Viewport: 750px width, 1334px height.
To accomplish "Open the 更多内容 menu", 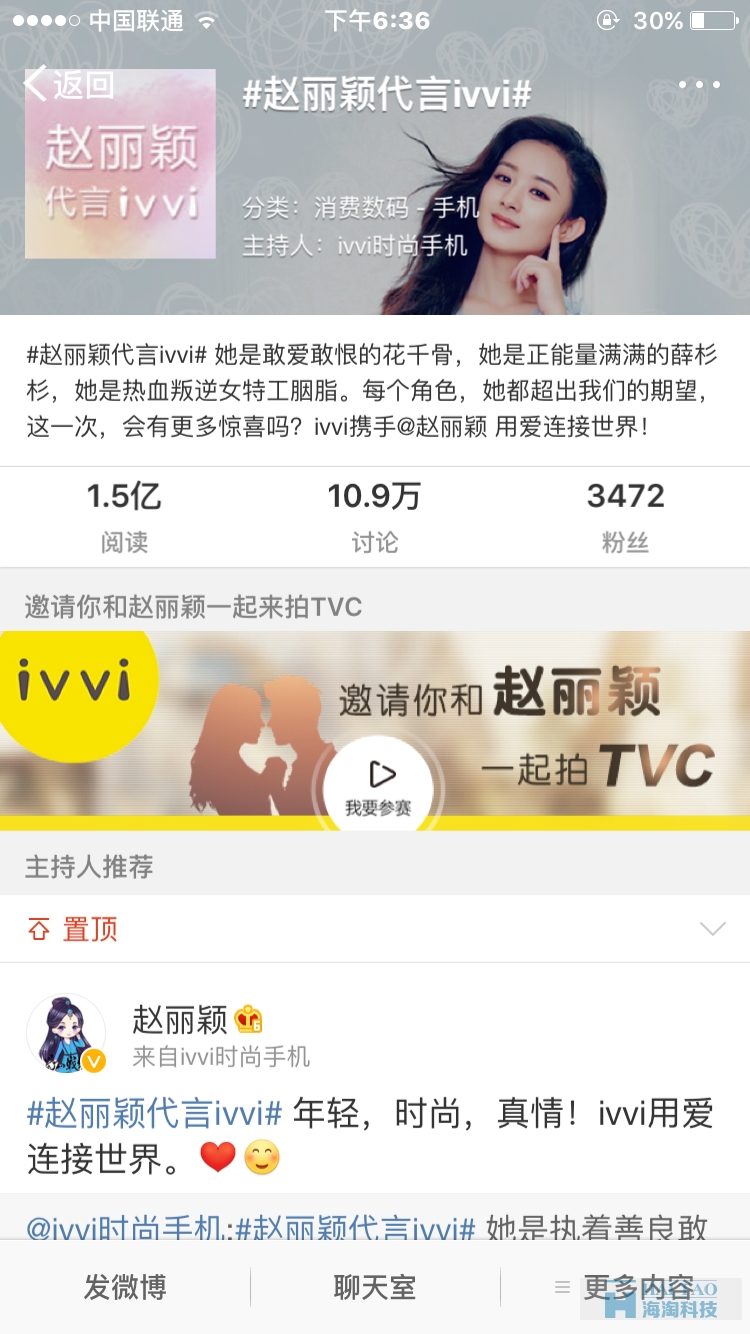I will (625, 1287).
